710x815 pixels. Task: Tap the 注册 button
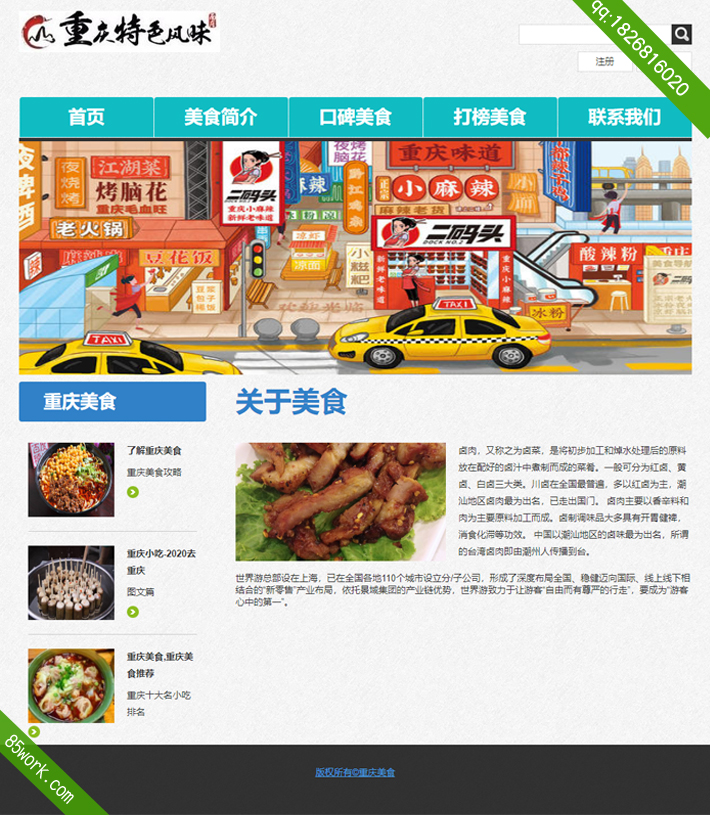(x=605, y=62)
